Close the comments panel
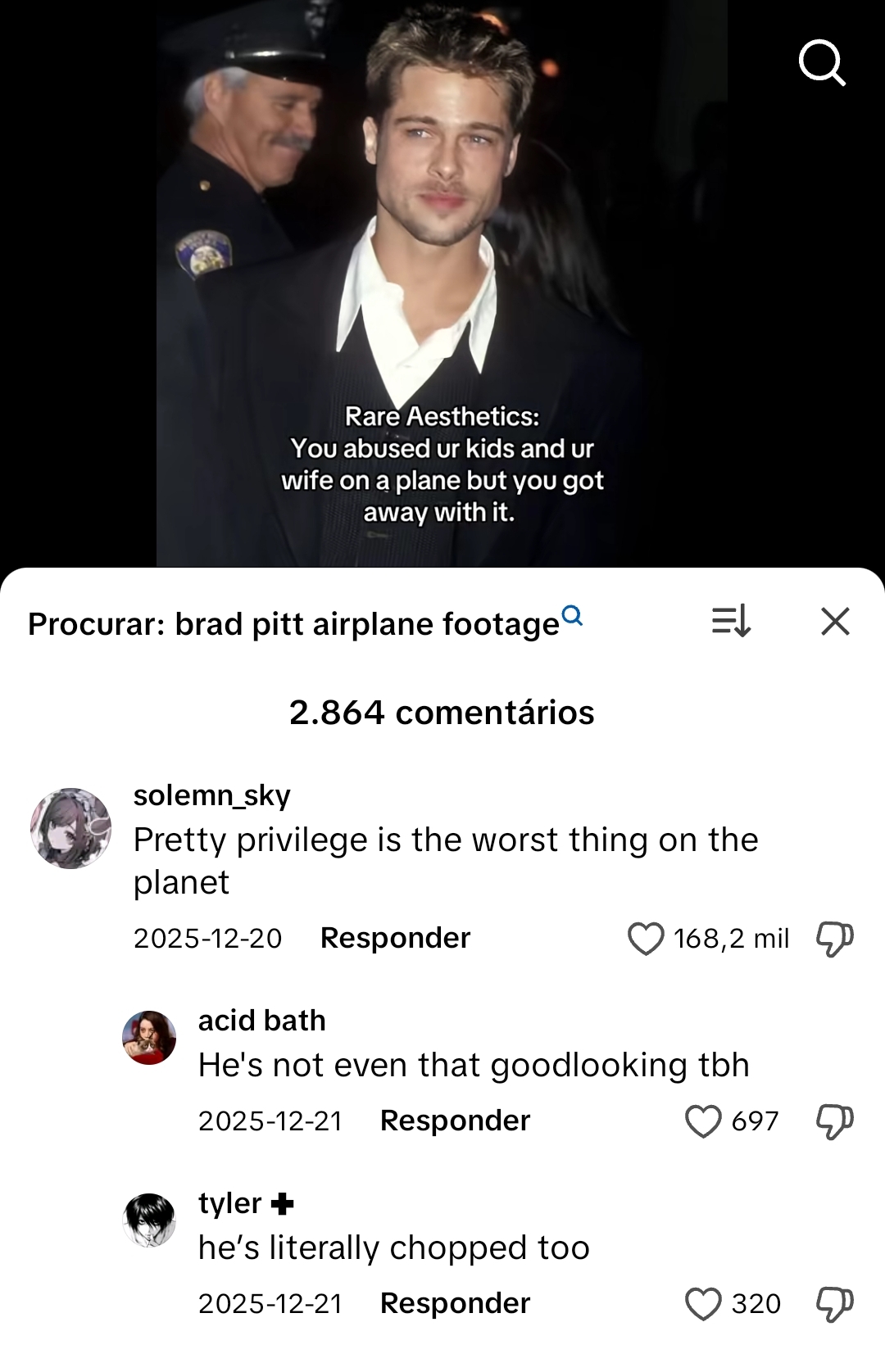The width and height of the screenshot is (885, 1372). click(835, 622)
